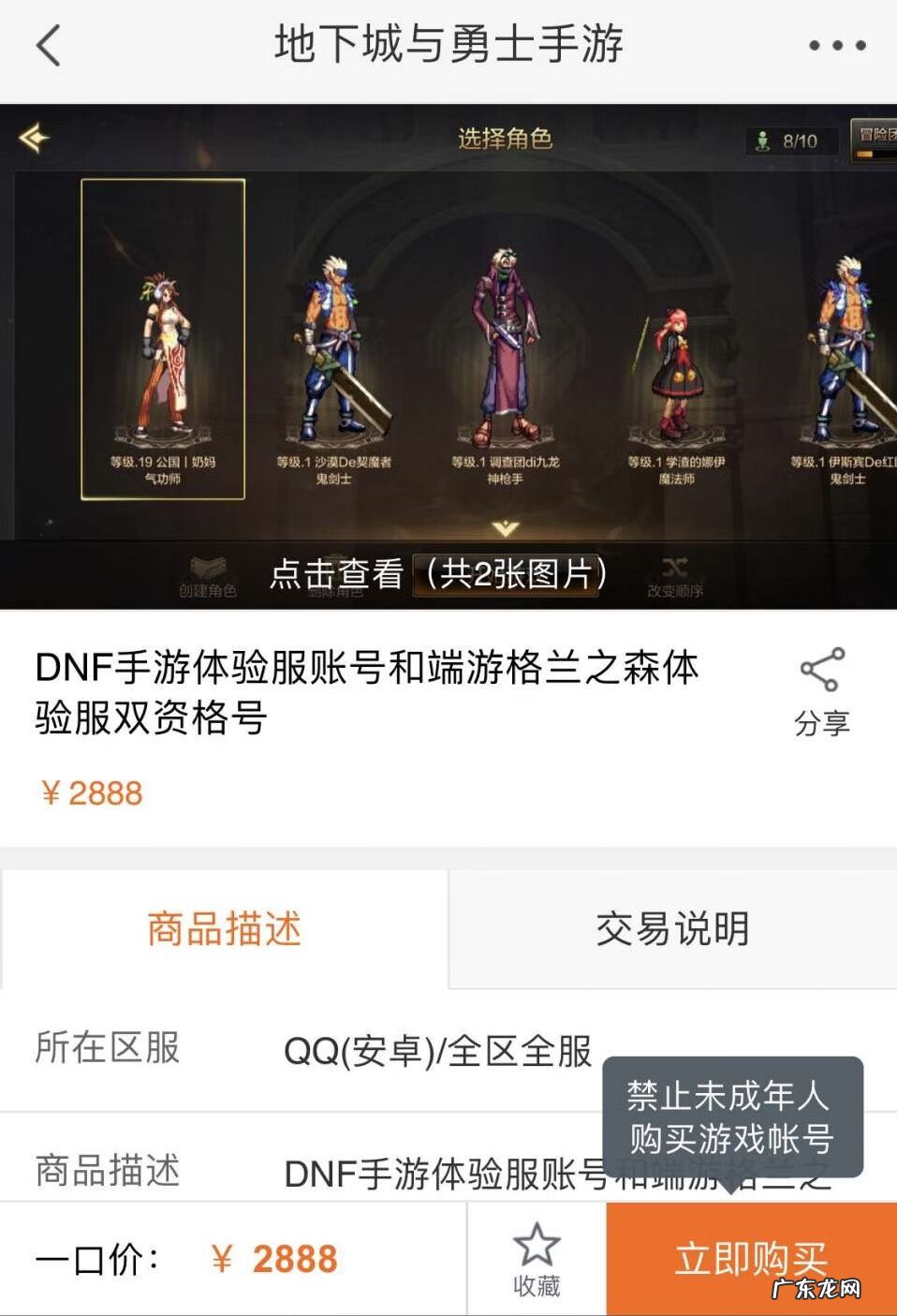This screenshot has height=1316, width=897.
Task: Switch to the 商品描述 tab
Action: coord(225,929)
